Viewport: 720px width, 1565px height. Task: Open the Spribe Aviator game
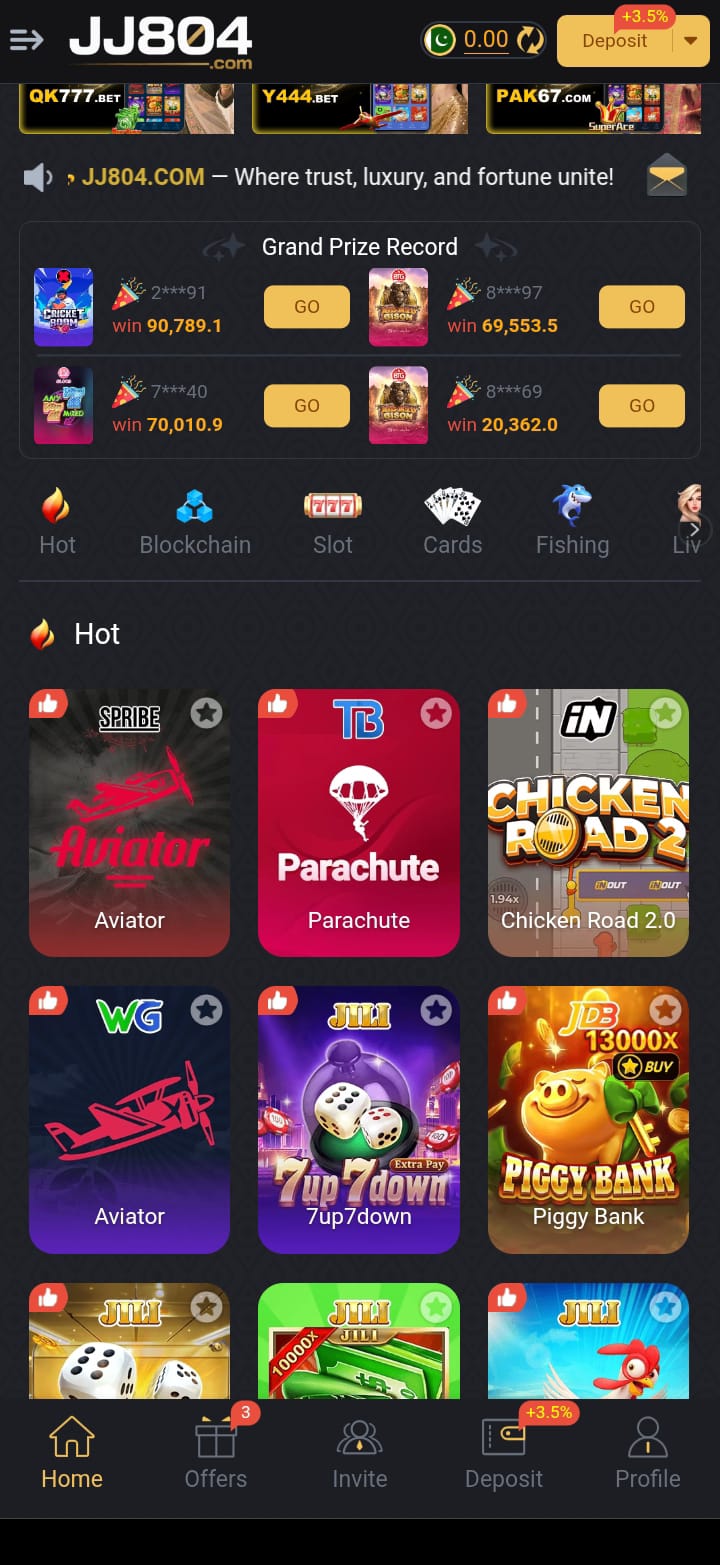click(x=129, y=822)
